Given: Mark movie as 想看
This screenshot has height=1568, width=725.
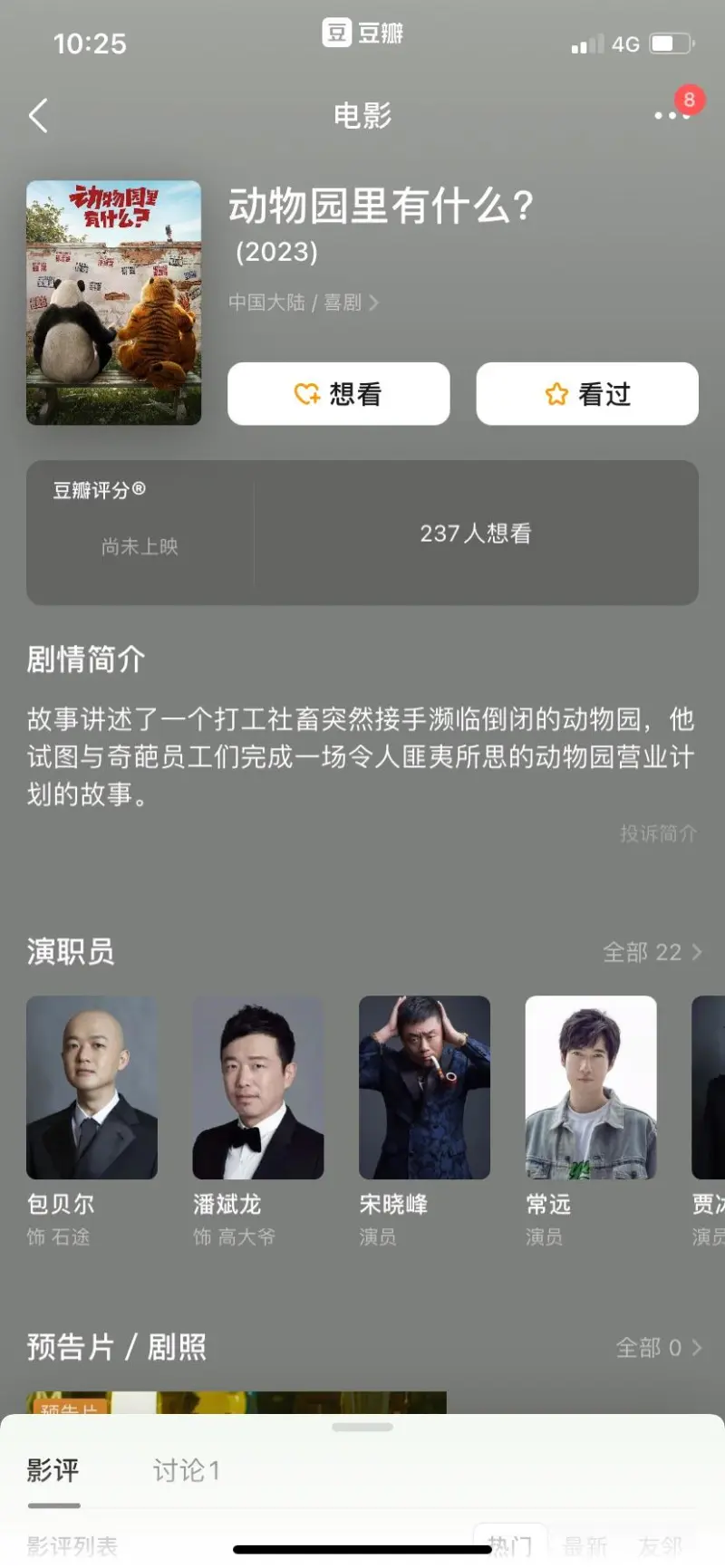Looking at the screenshot, I should tap(338, 394).
